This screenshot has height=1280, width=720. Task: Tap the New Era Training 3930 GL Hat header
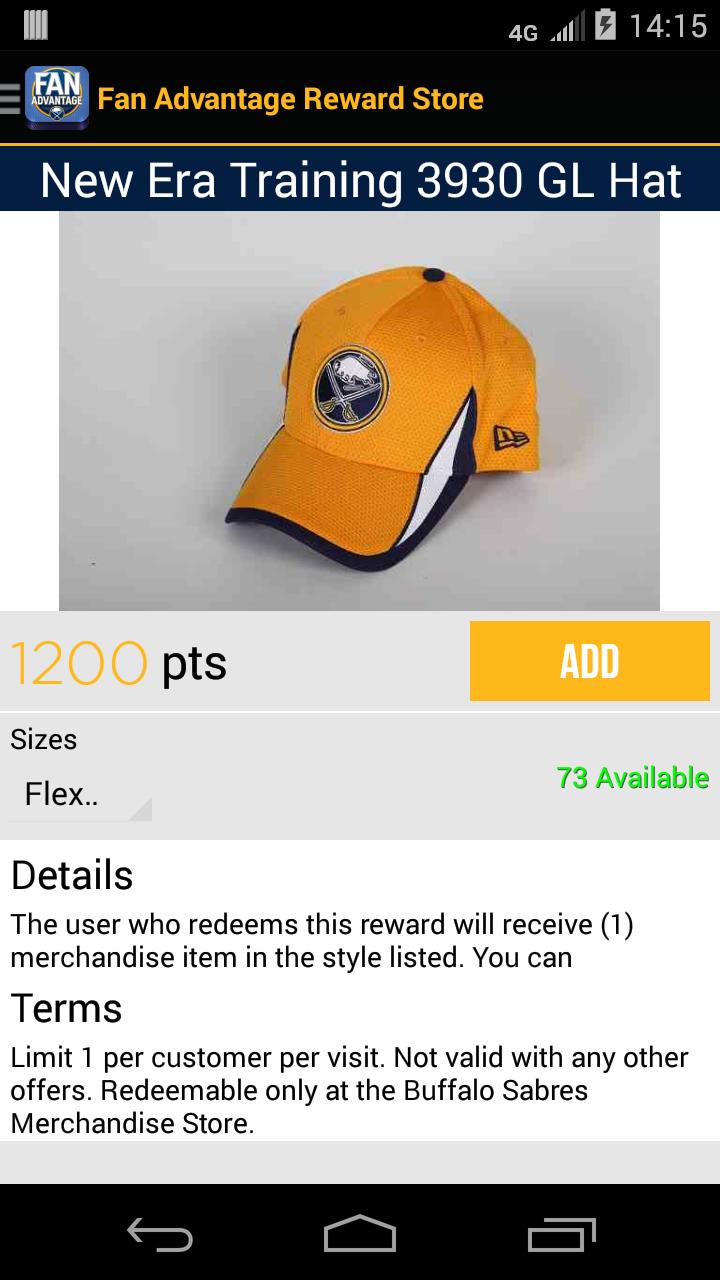point(358,181)
